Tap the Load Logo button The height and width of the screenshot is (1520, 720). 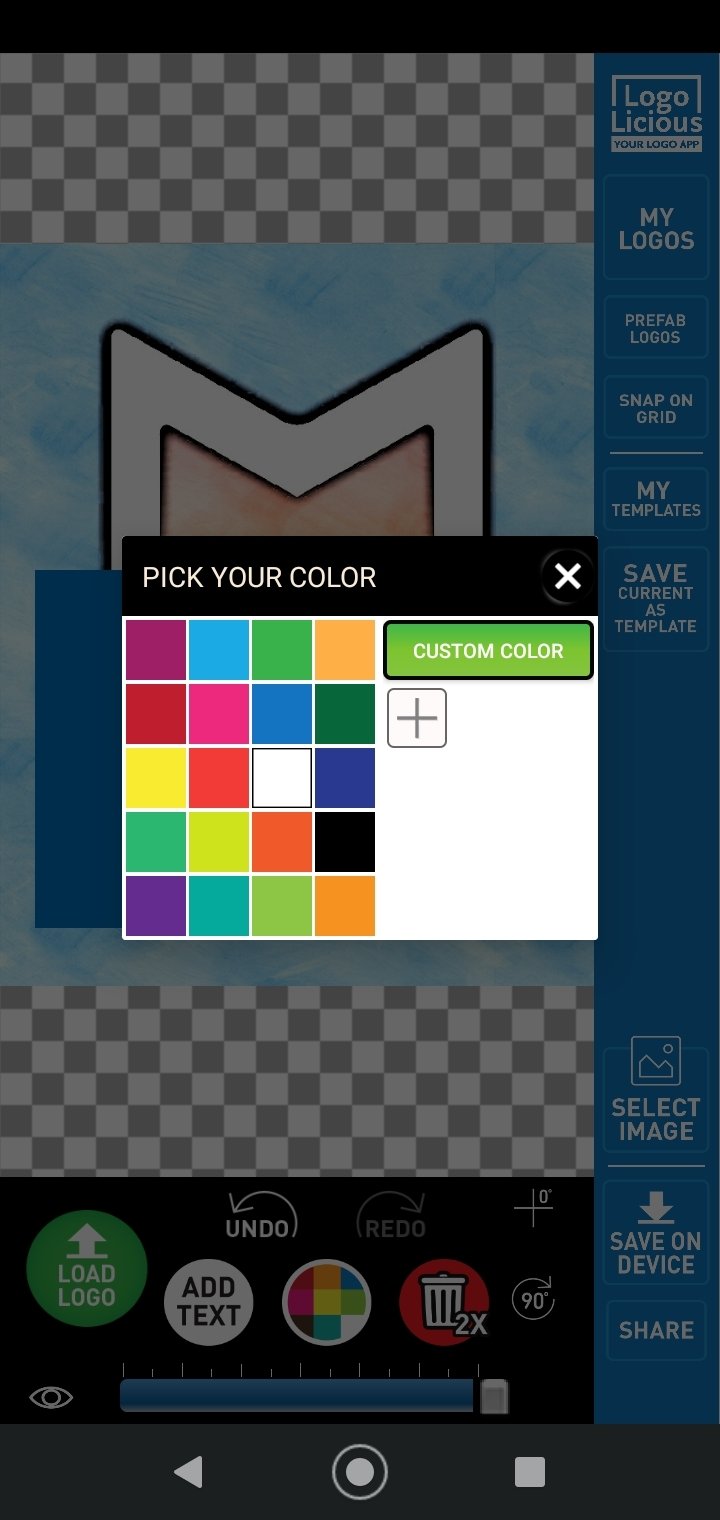pos(87,1268)
